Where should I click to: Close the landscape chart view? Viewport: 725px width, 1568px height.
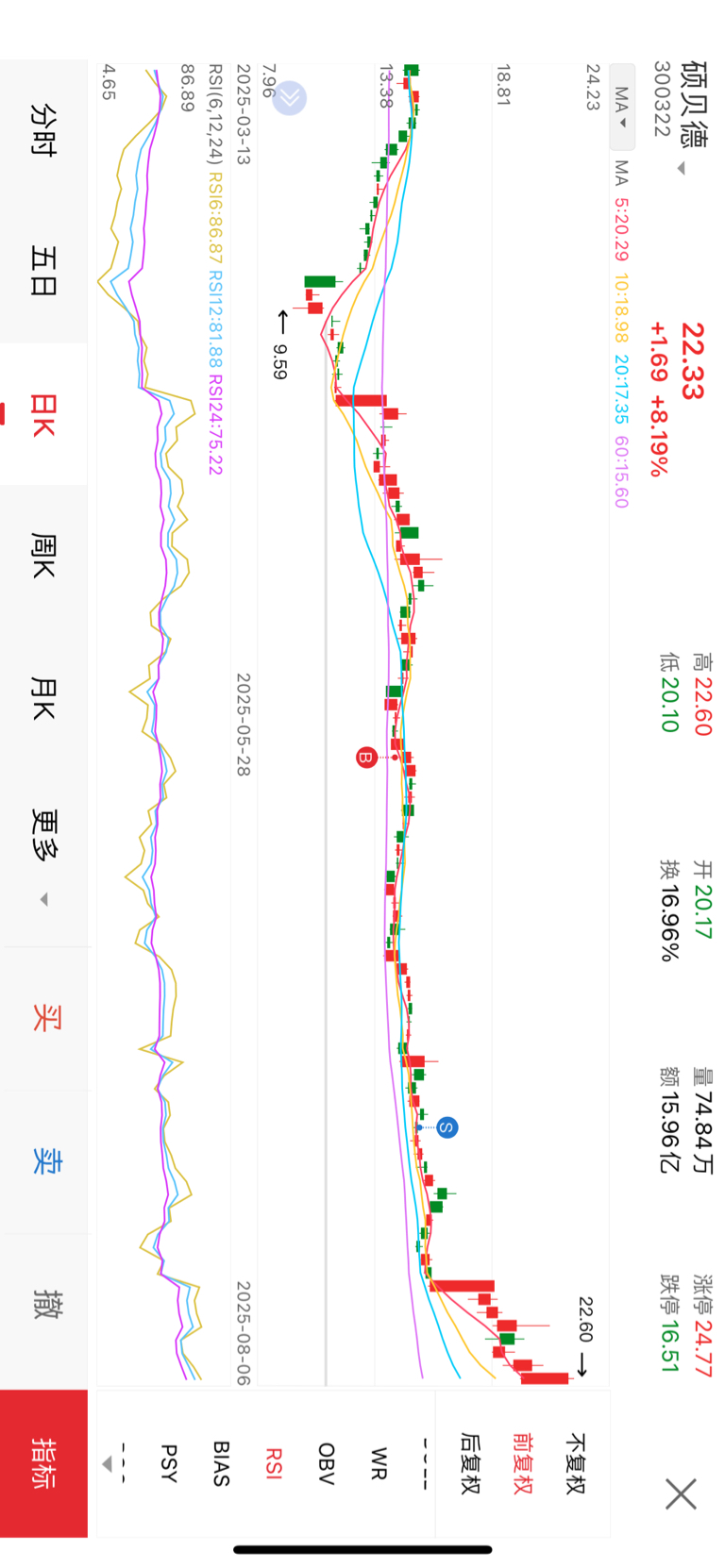681,1494
